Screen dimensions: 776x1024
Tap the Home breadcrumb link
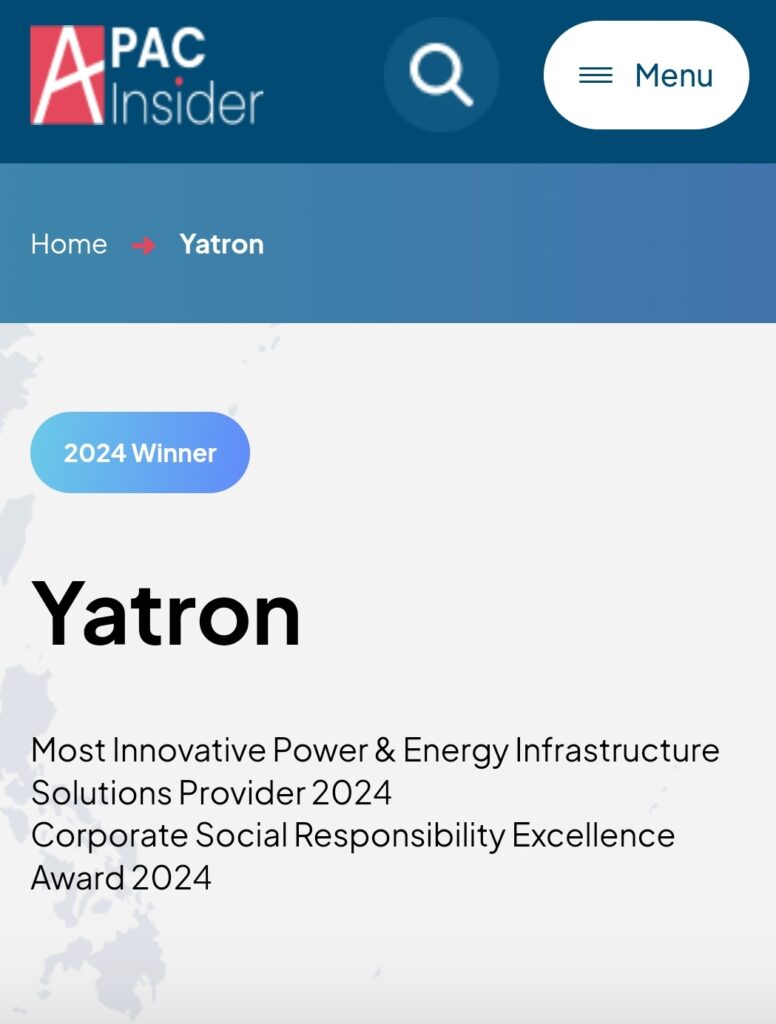coord(69,244)
